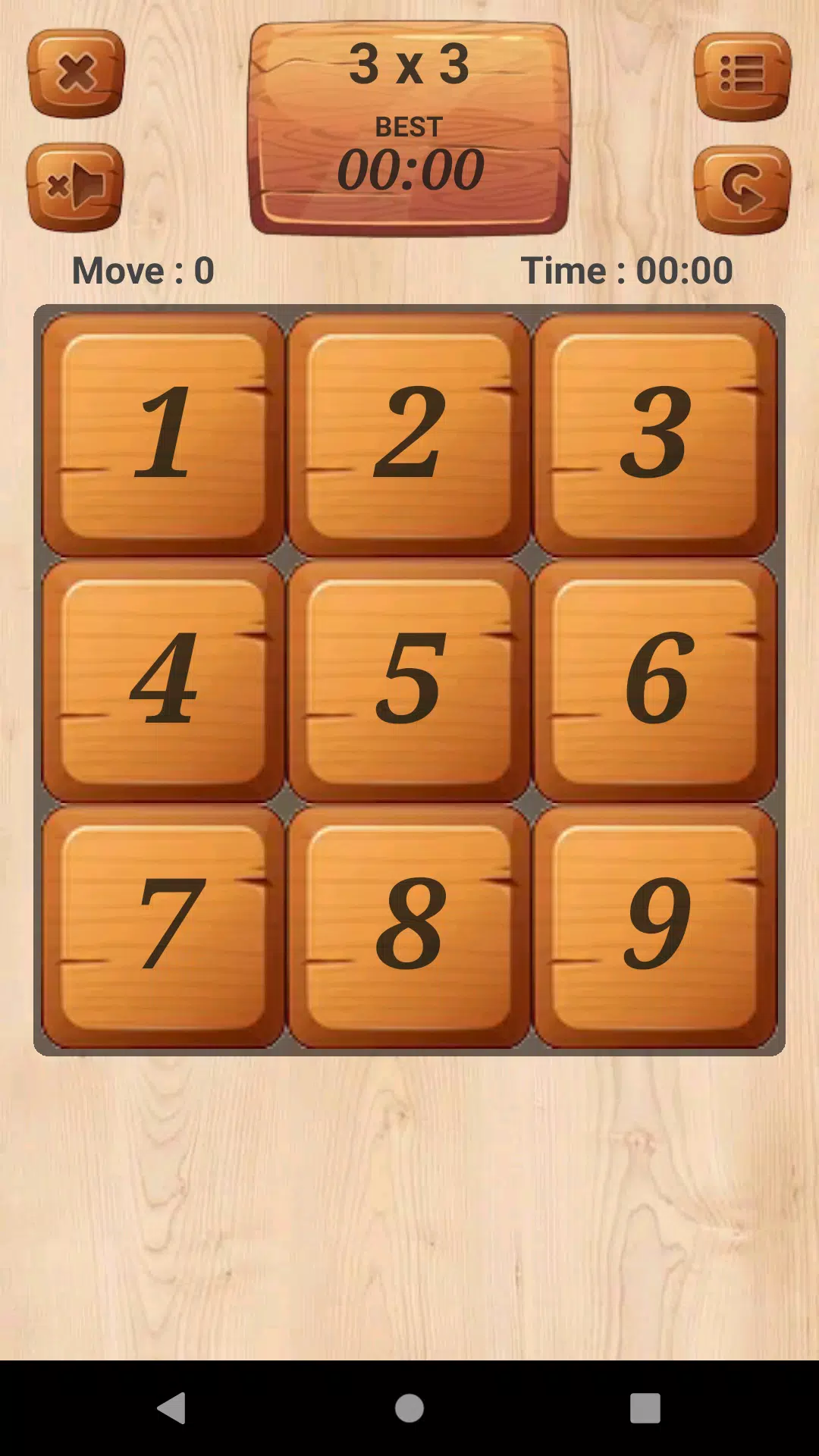
Task: Close the puzzle with the X button
Action: (x=76, y=74)
